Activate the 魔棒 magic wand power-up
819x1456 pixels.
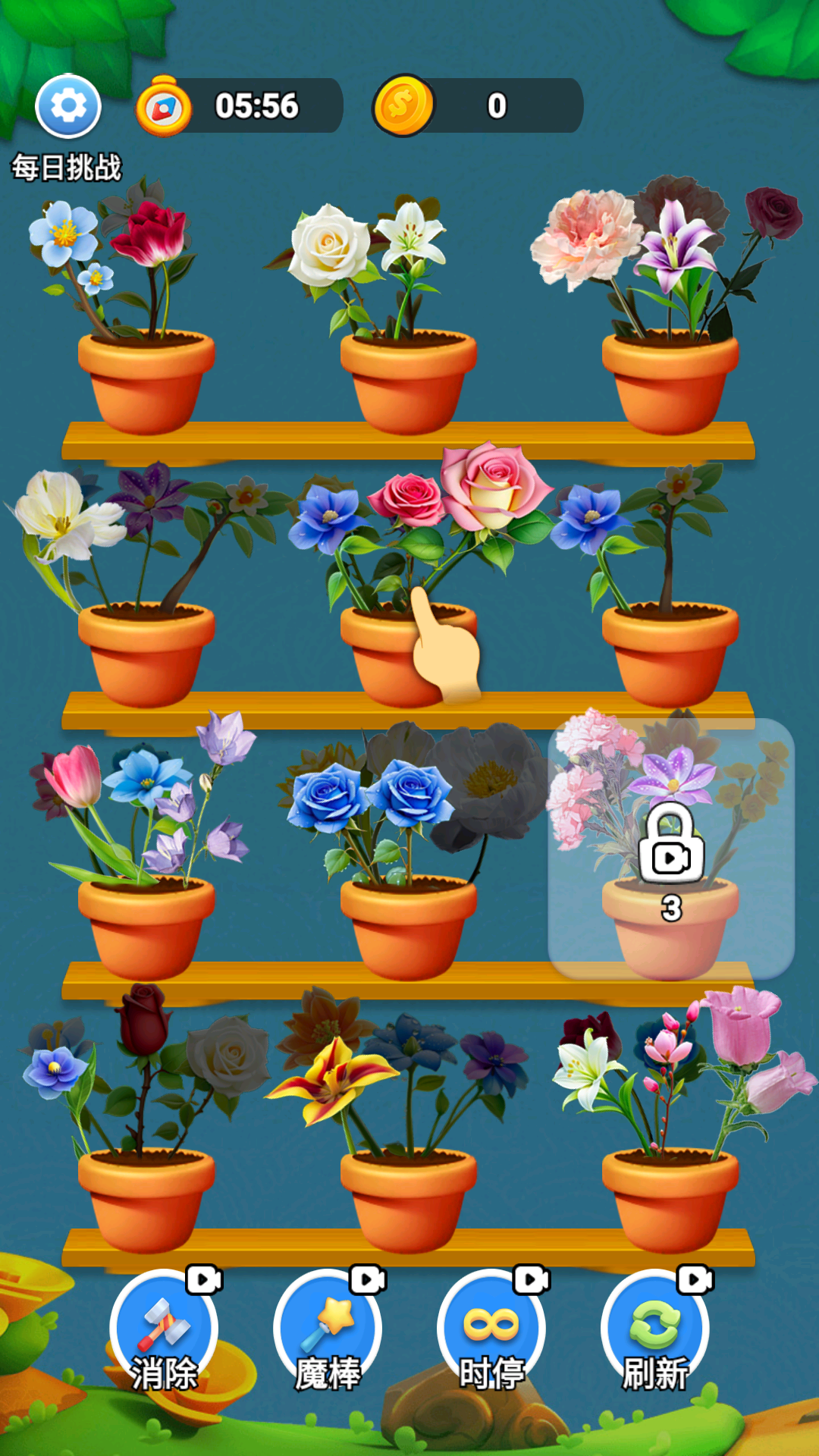click(x=328, y=1329)
